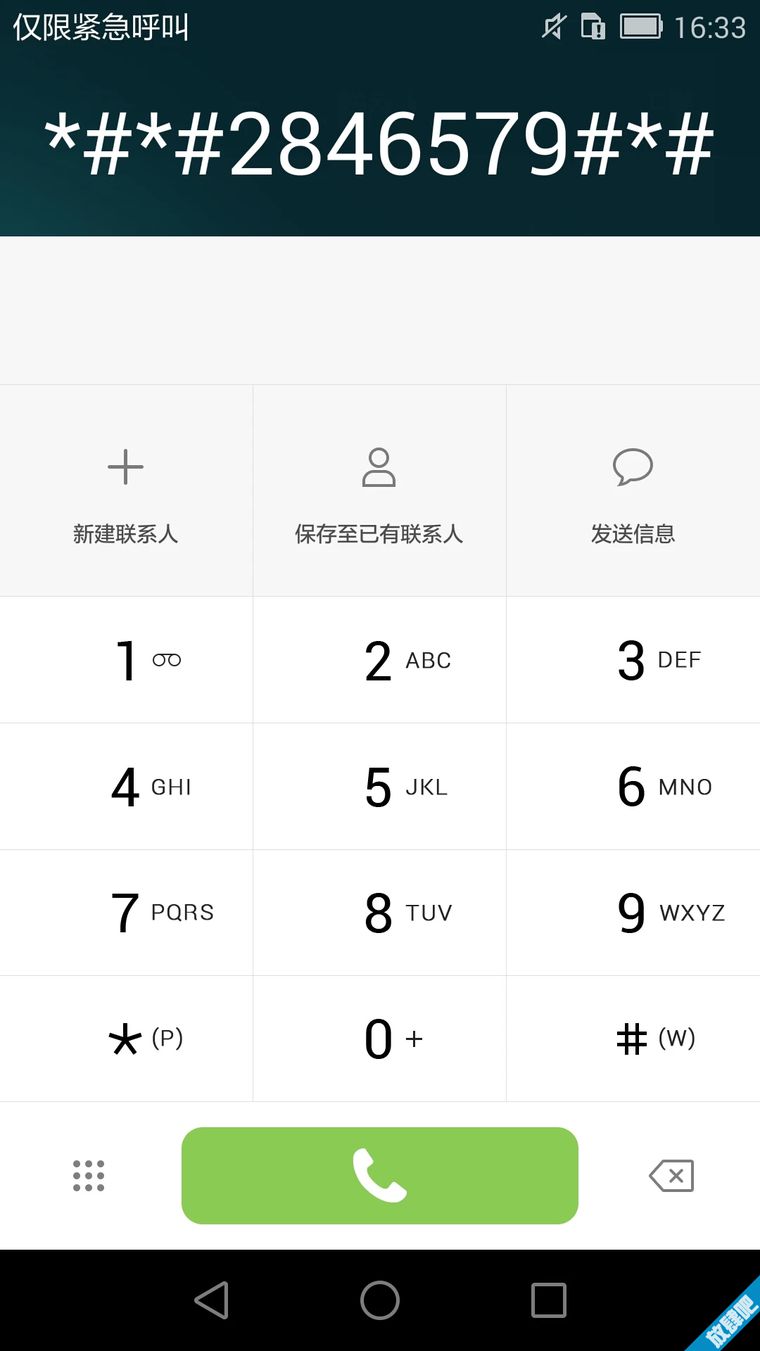The height and width of the screenshot is (1351, 760).
Task: Open recent apps with the square button
Action: pos(548,1300)
